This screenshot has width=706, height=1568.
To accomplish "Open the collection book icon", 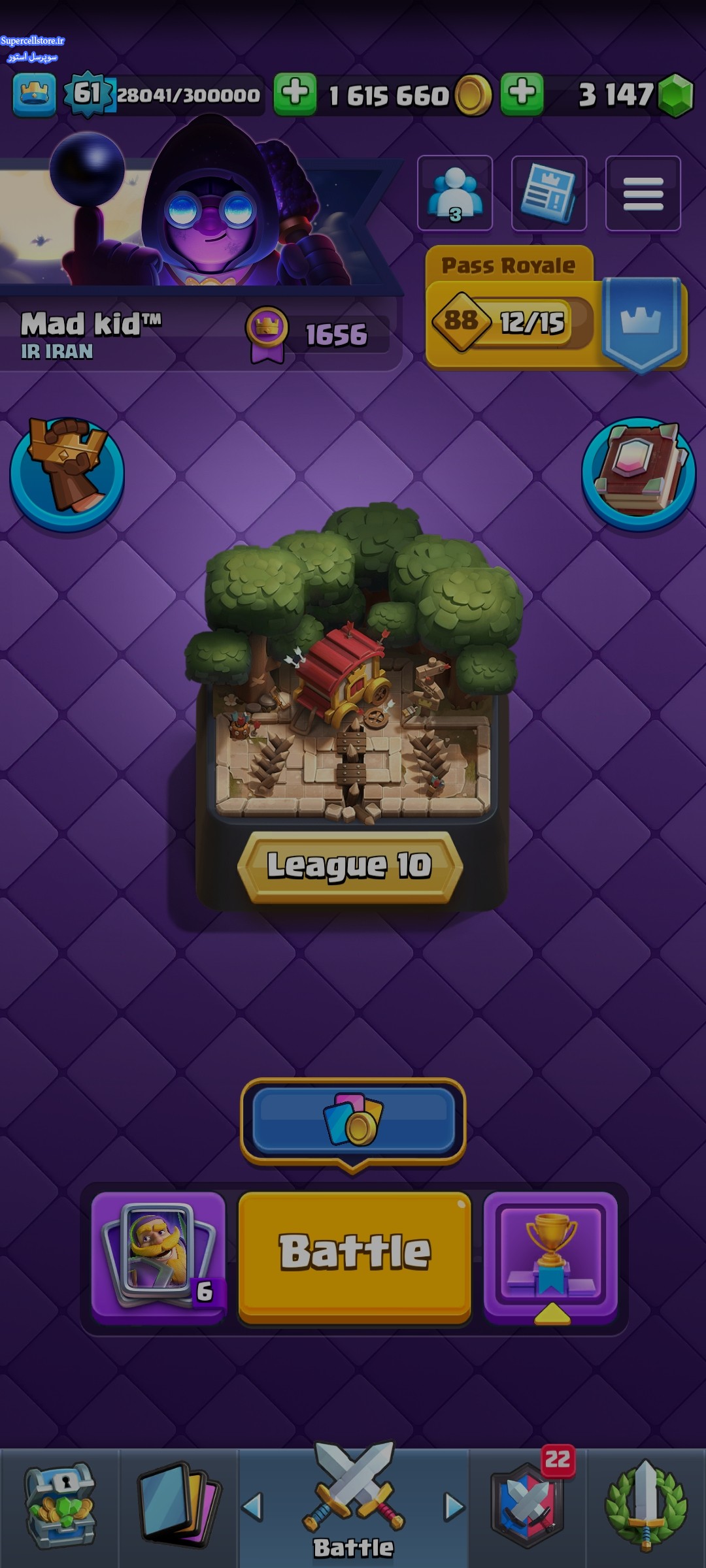I will click(639, 474).
